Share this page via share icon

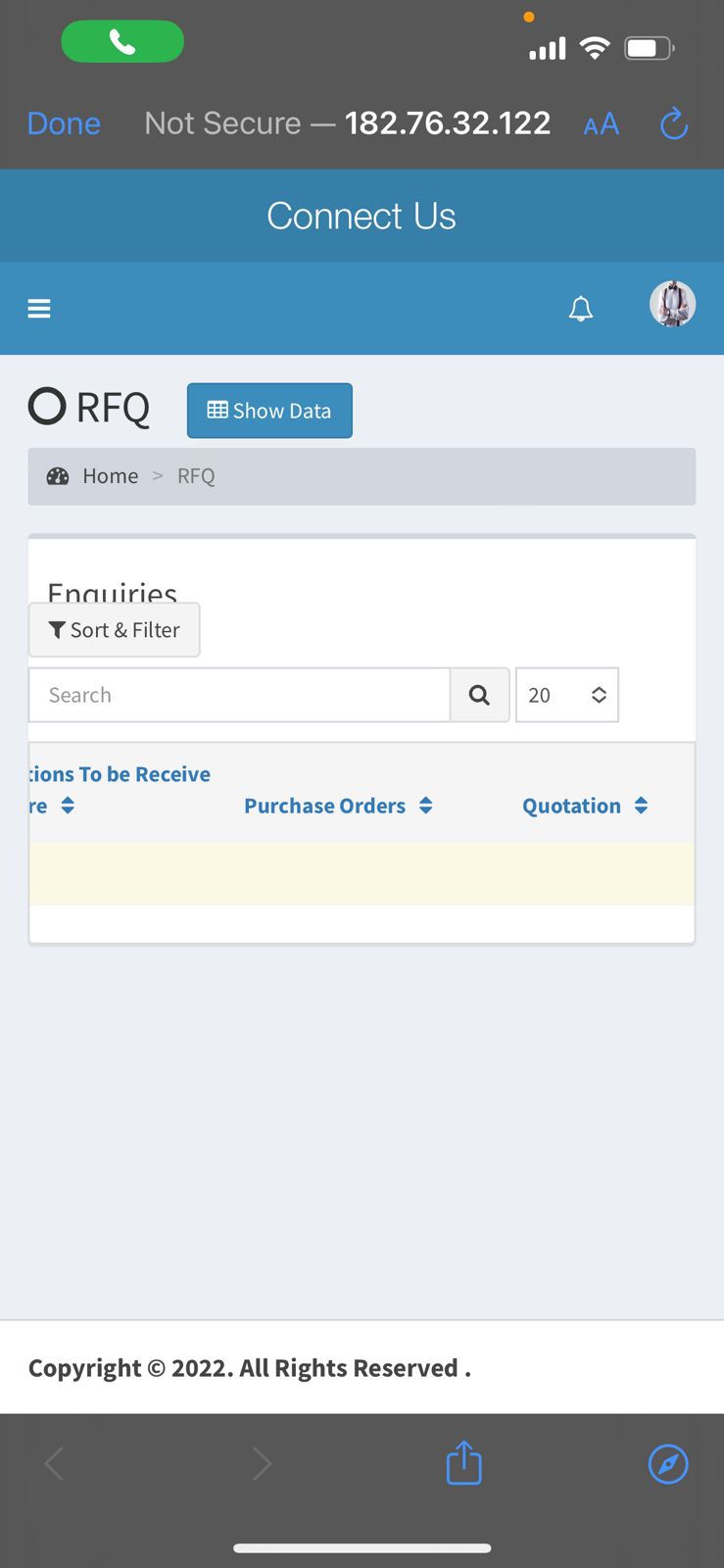point(463,1463)
